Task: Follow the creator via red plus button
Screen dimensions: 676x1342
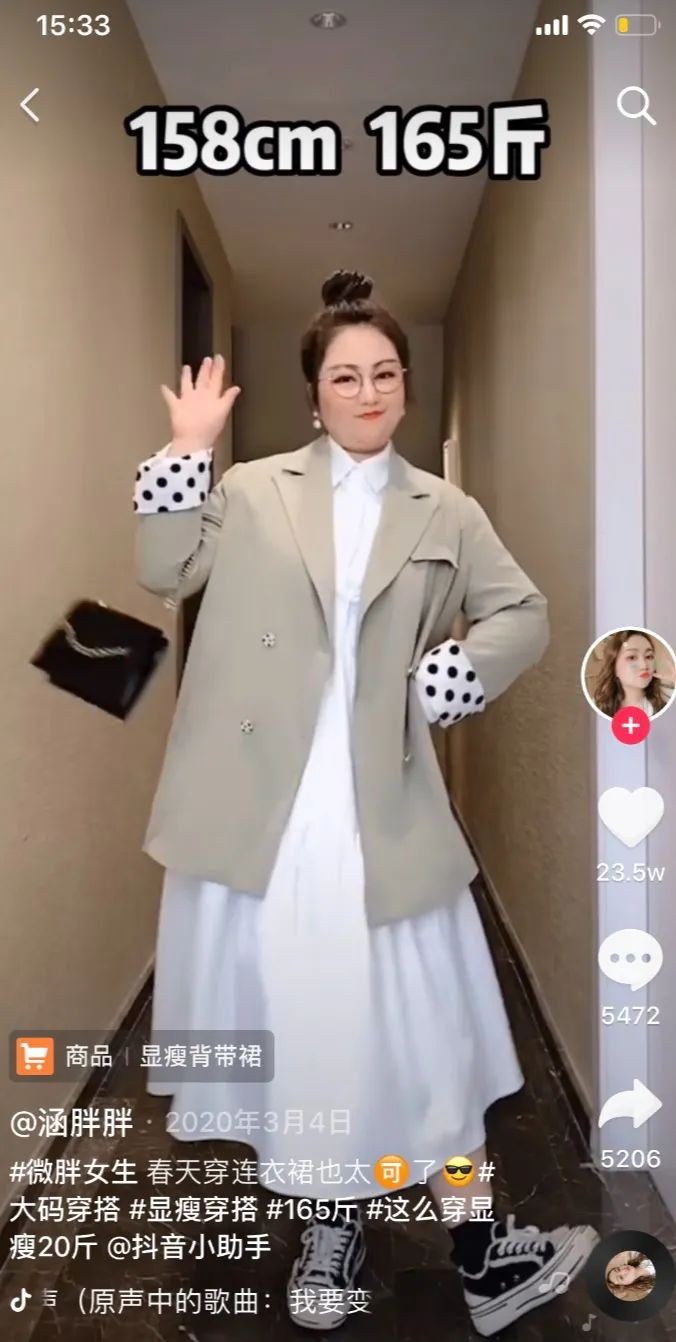Action: tap(630, 726)
